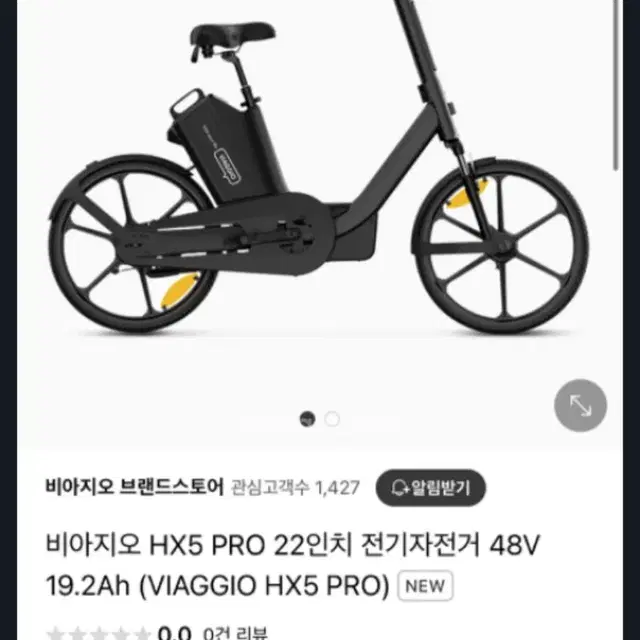The image size is (640, 640).
Task: Open the 비아지오 브랜드스토어 store page
Action: coord(135,487)
